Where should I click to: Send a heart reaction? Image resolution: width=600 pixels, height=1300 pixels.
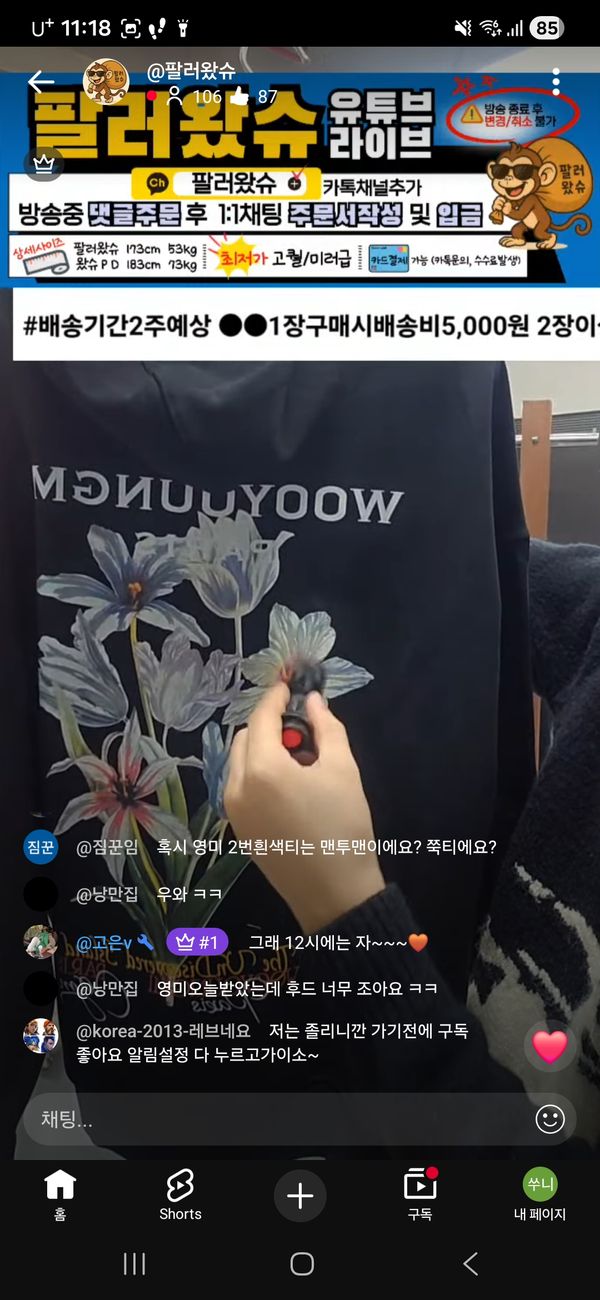549,1046
